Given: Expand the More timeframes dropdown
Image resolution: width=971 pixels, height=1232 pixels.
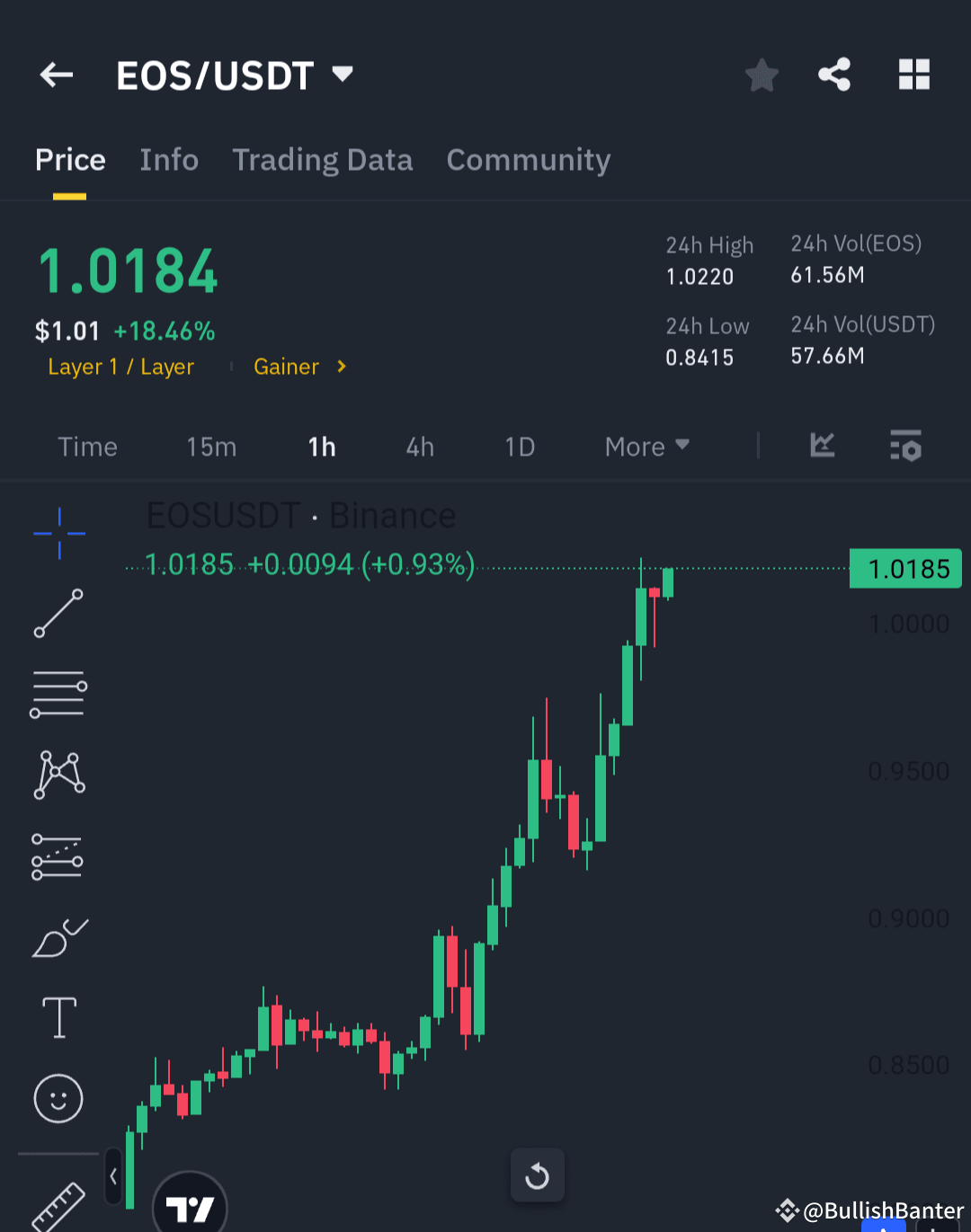Looking at the screenshot, I should (646, 447).
